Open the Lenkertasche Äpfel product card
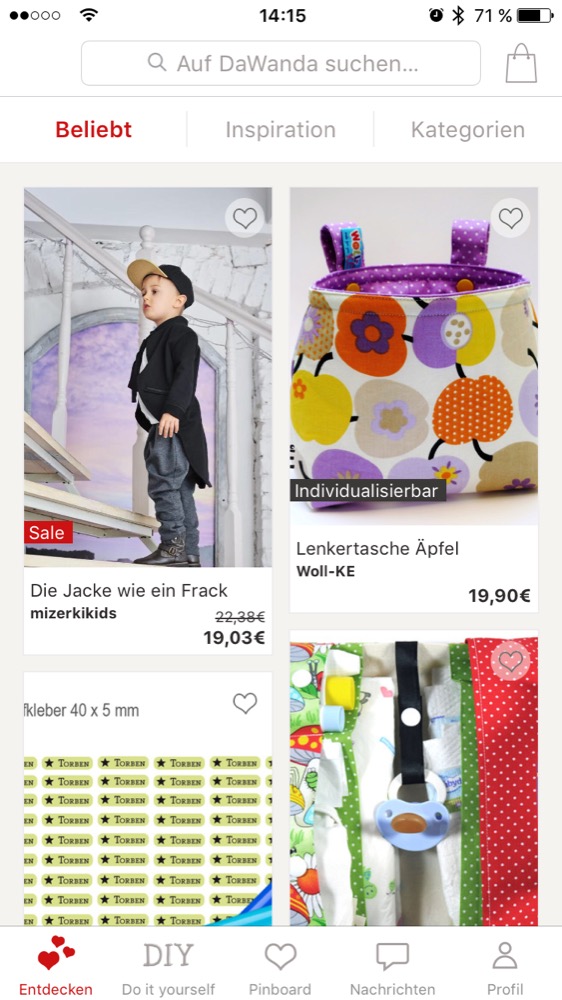 tap(414, 400)
